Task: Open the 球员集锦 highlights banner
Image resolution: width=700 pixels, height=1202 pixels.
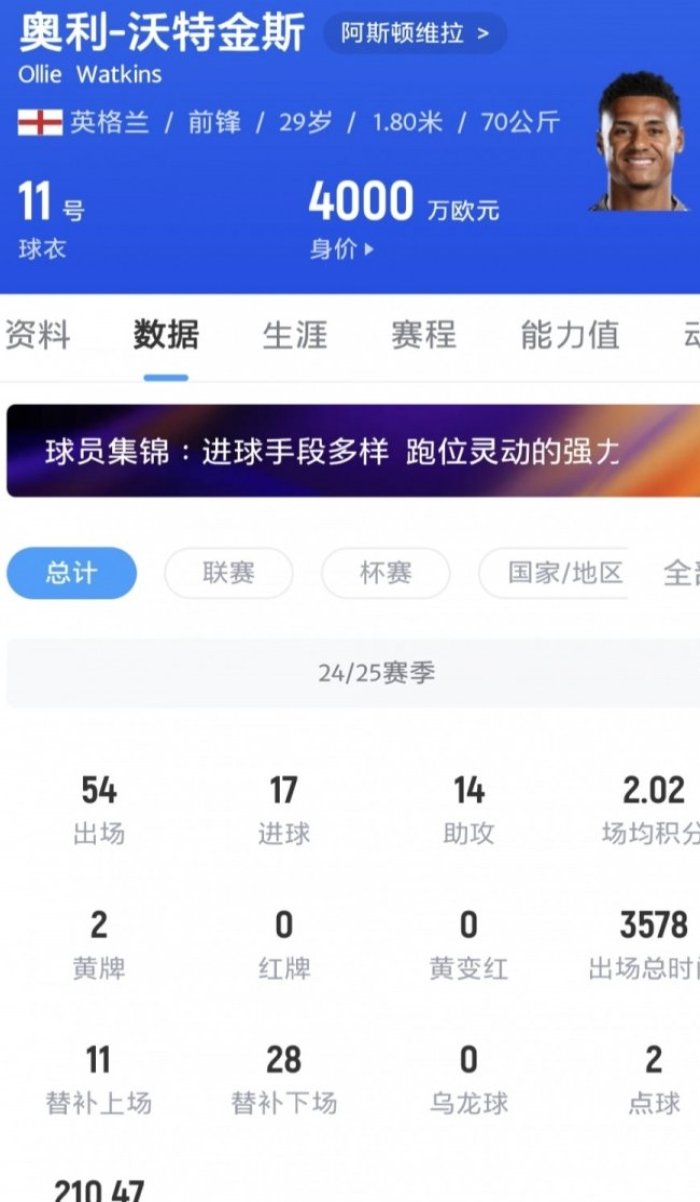Action: (x=350, y=451)
